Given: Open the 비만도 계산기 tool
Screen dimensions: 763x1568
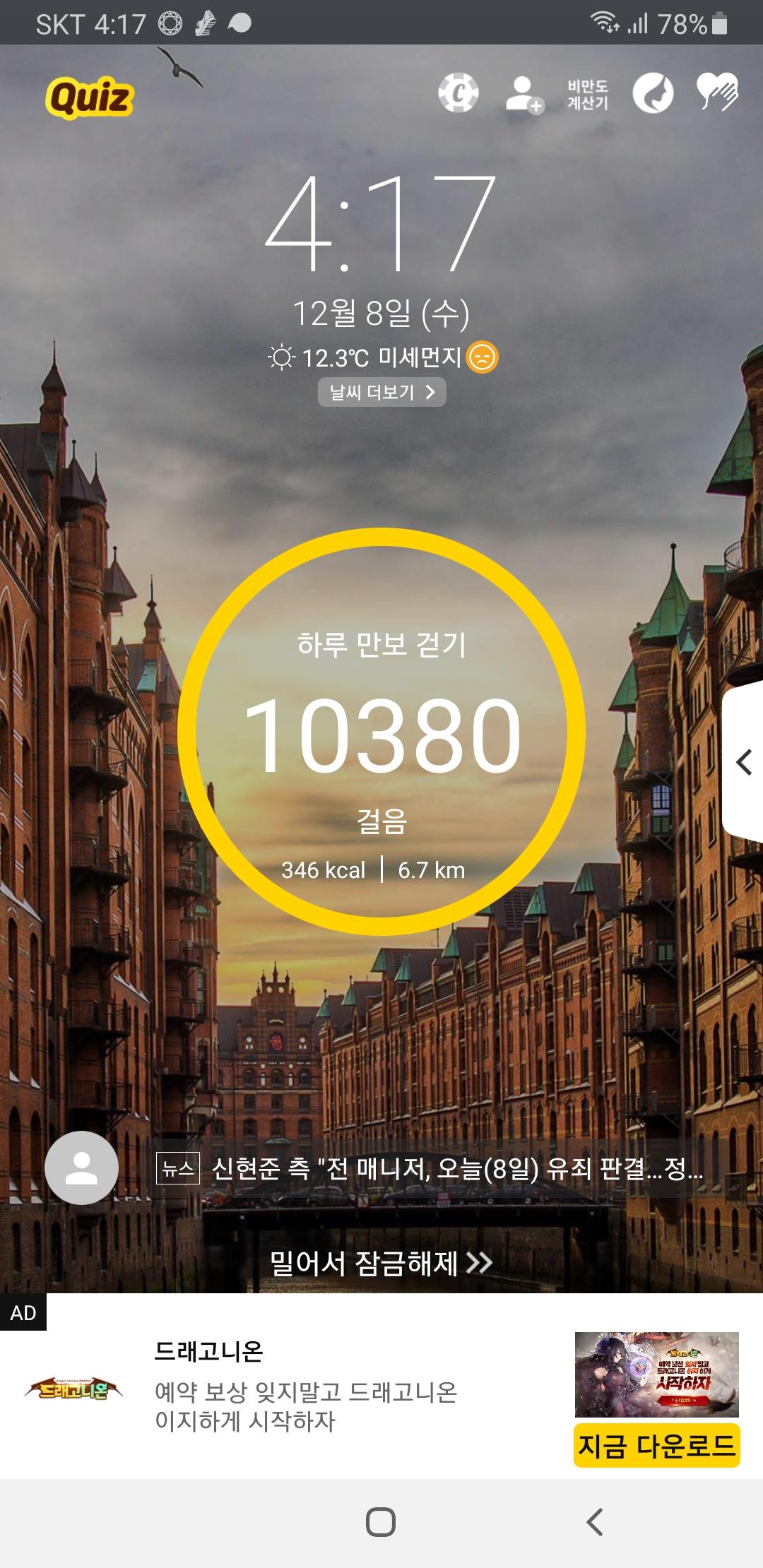Looking at the screenshot, I should (x=587, y=95).
